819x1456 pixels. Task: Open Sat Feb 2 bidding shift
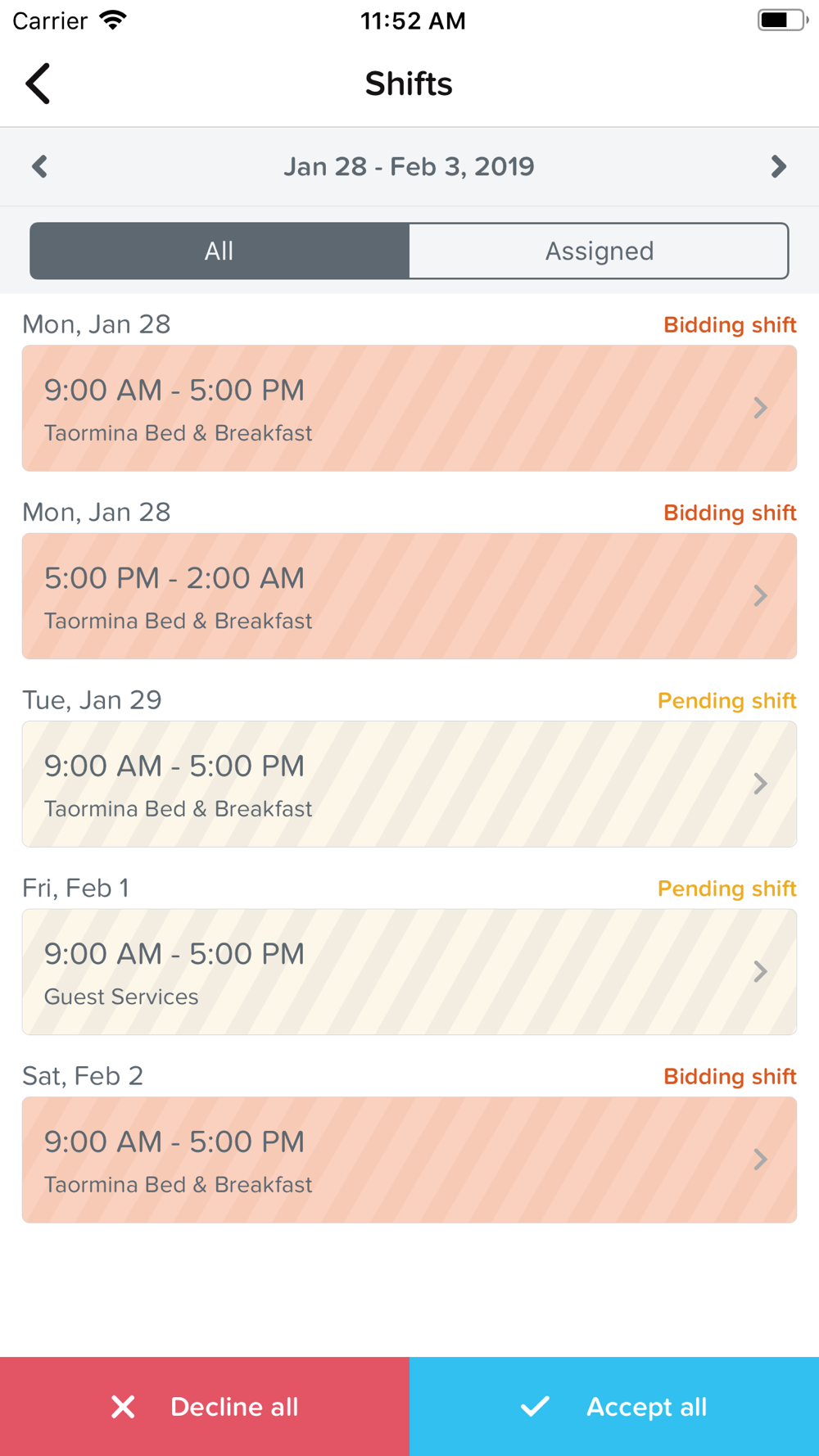[409, 1160]
